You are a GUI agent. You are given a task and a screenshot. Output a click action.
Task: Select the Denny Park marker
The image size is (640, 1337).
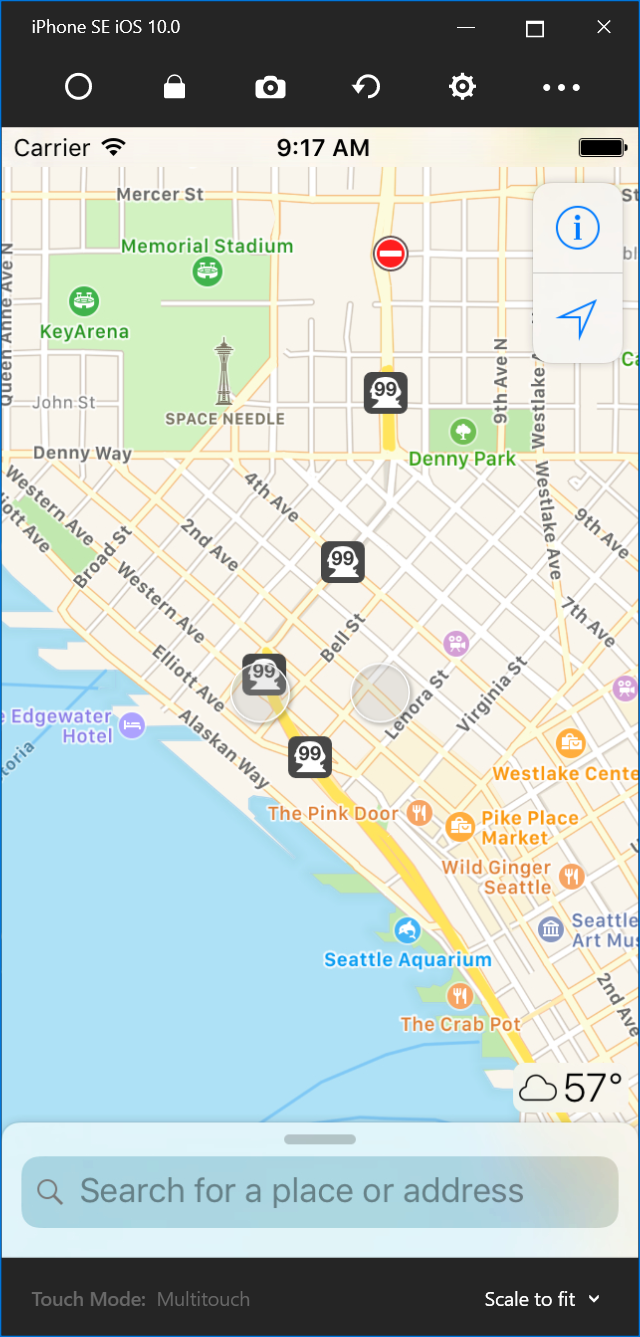point(462,432)
